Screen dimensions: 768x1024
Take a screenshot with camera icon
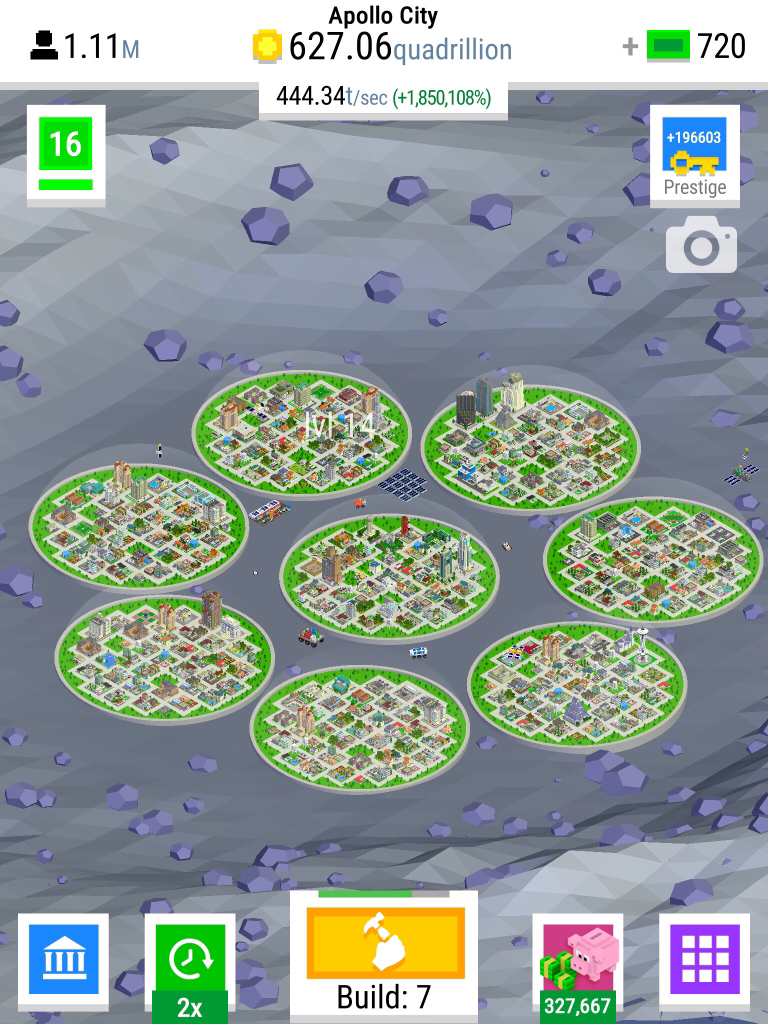click(701, 247)
